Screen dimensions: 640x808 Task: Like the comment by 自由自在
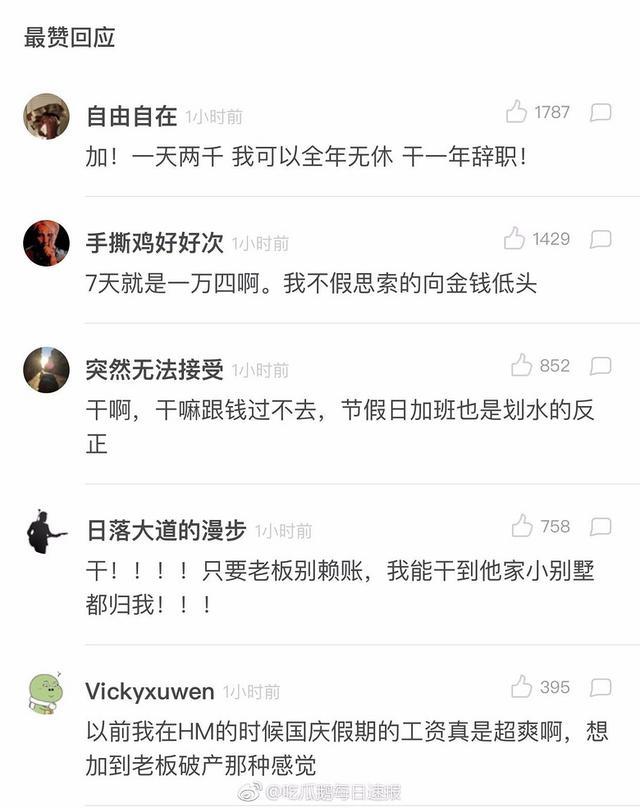(x=516, y=112)
